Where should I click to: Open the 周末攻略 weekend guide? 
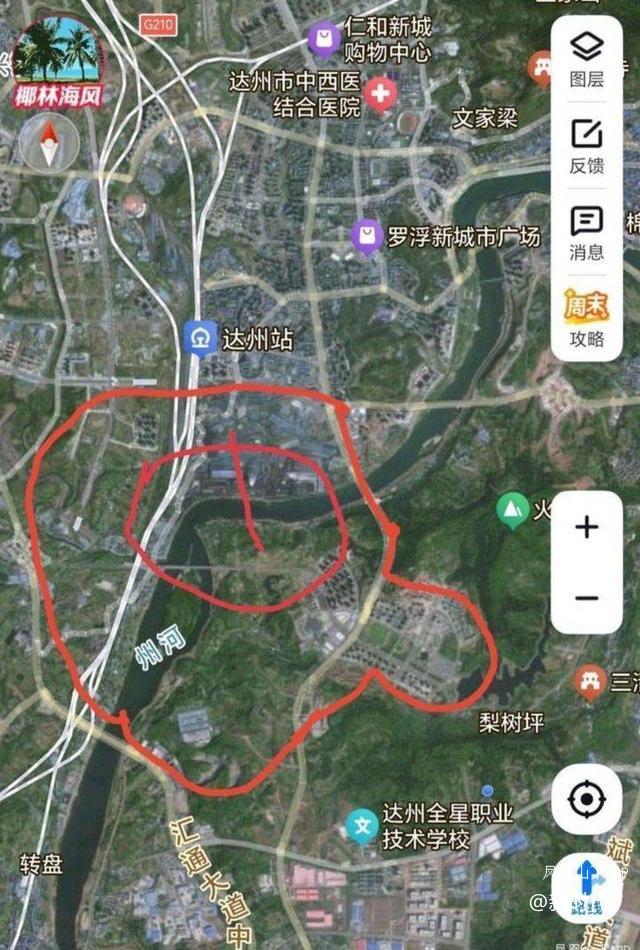pos(586,317)
